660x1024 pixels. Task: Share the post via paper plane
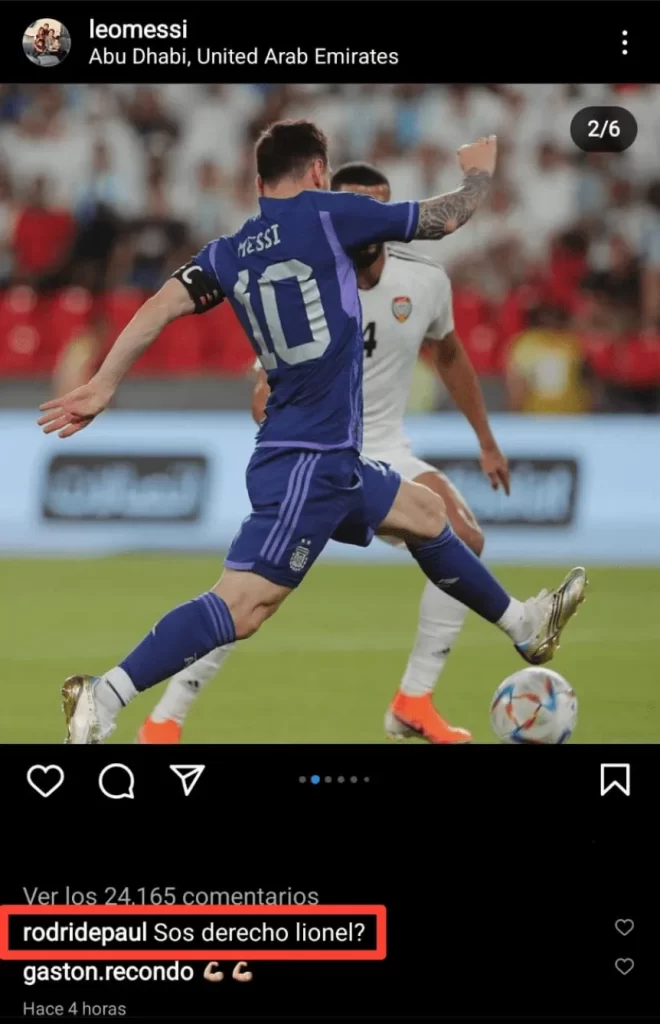[187, 780]
